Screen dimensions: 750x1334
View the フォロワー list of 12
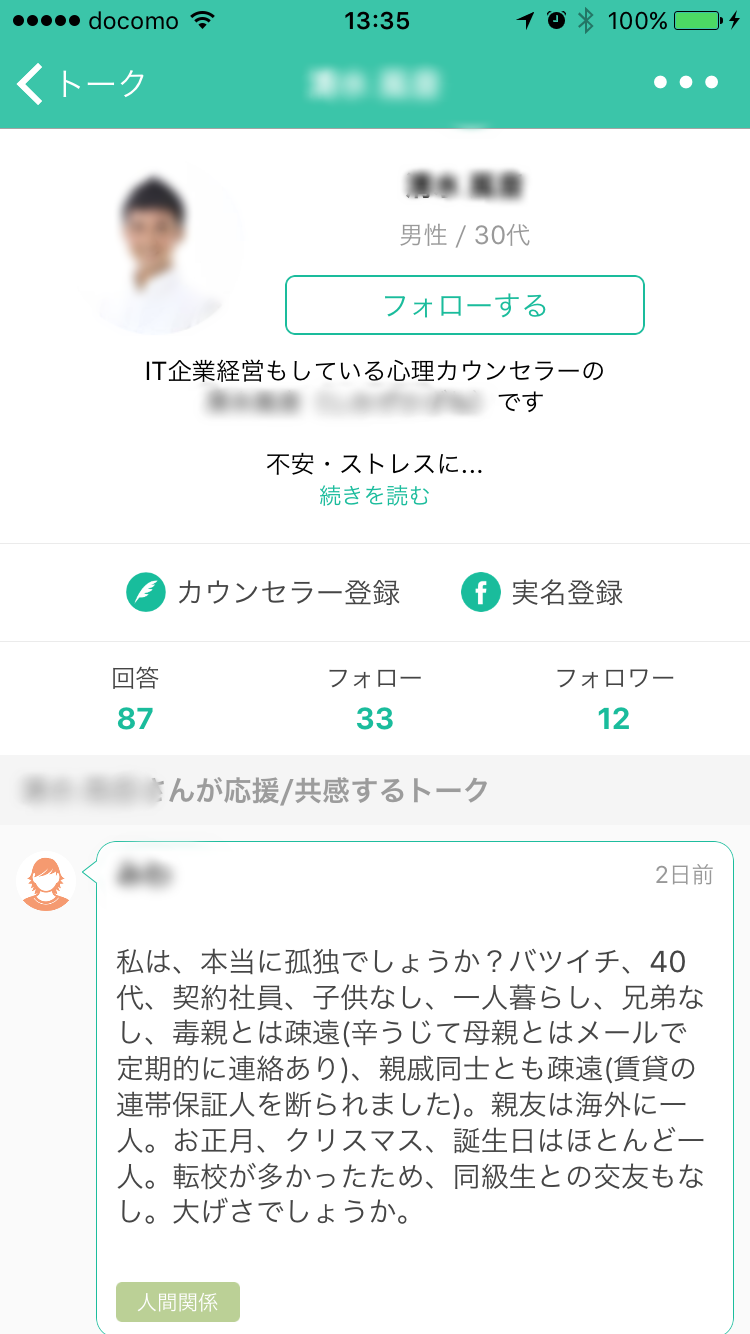(x=614, y=700)
